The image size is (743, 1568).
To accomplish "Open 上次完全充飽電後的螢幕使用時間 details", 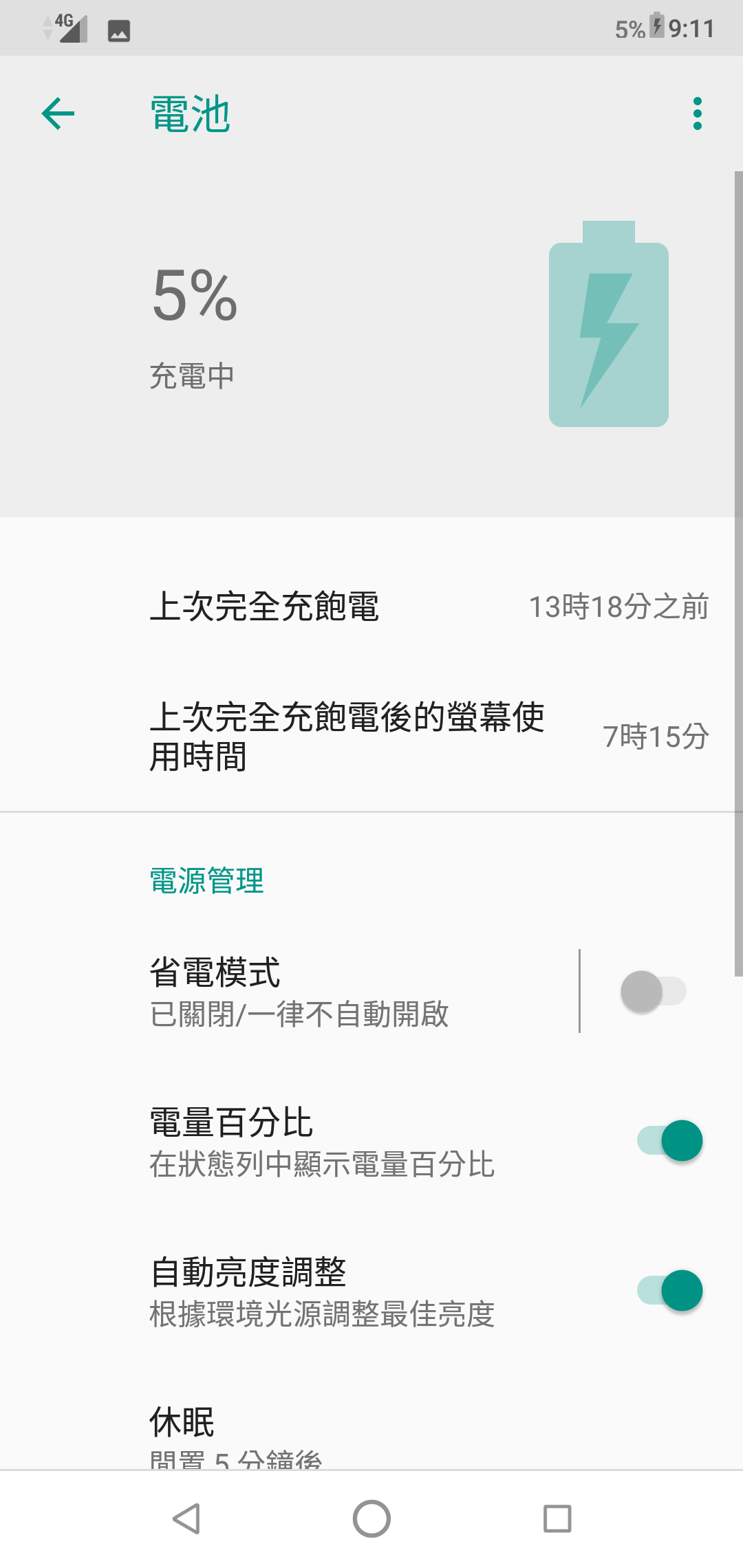I will tap(371, 737).
